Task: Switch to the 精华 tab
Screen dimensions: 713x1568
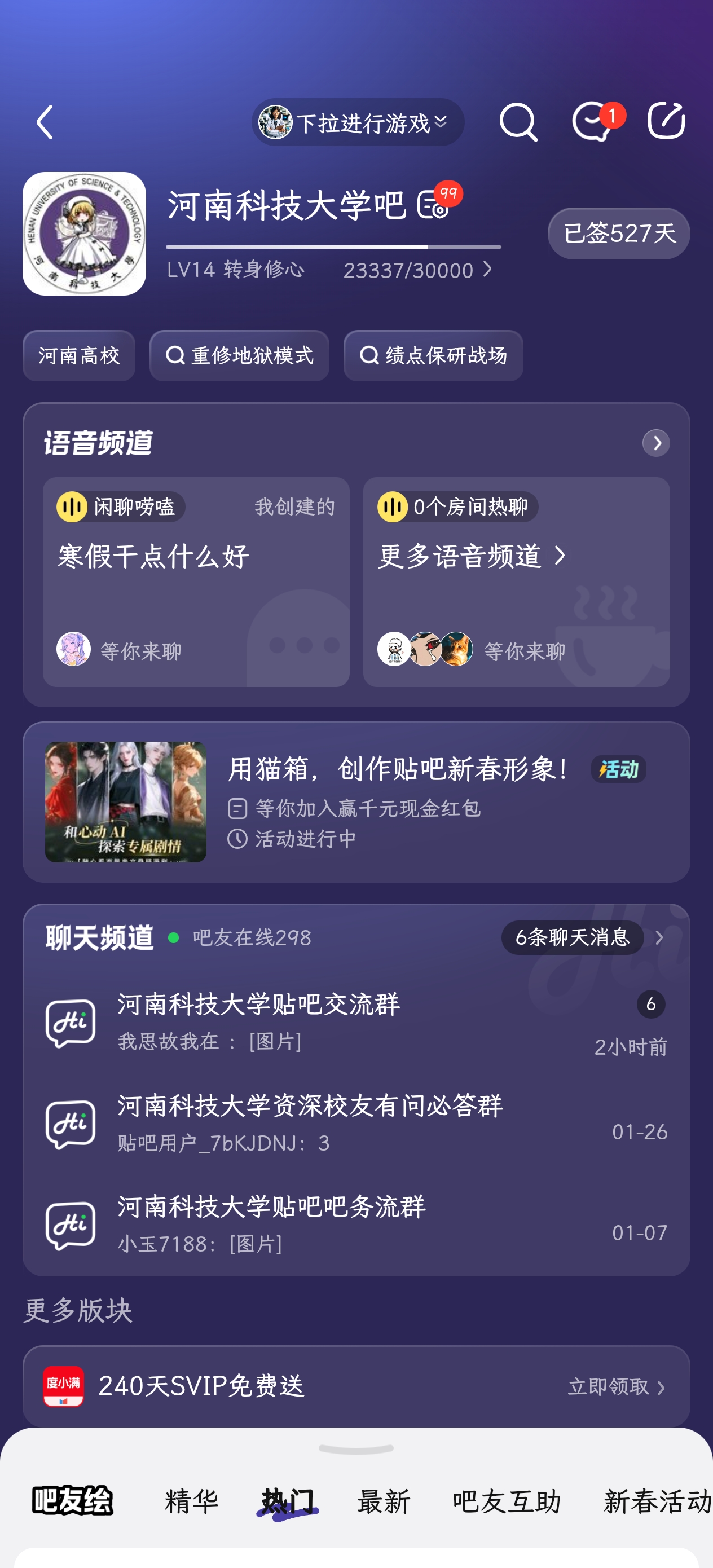Action: click(x=191, y=1501)
